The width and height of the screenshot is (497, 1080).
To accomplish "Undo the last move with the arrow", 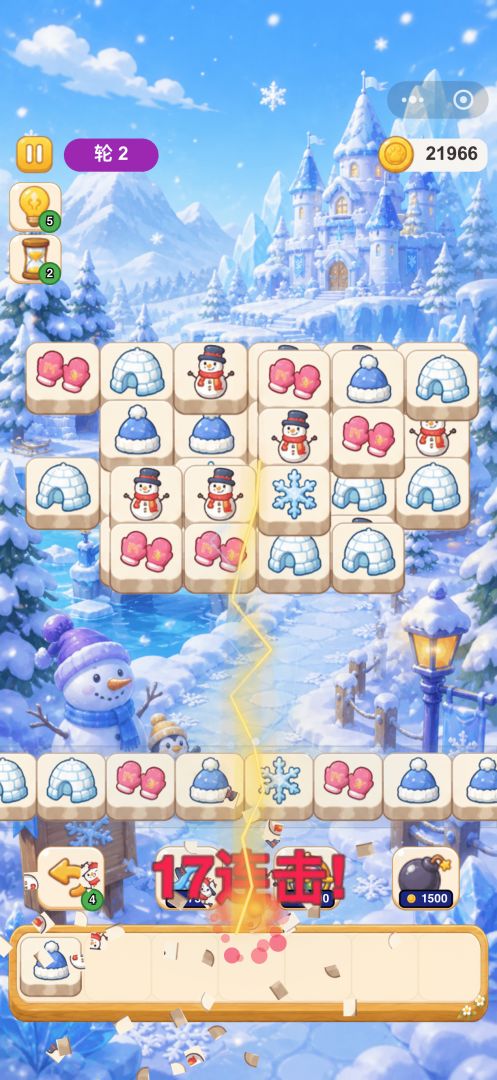I will [70, 879].
